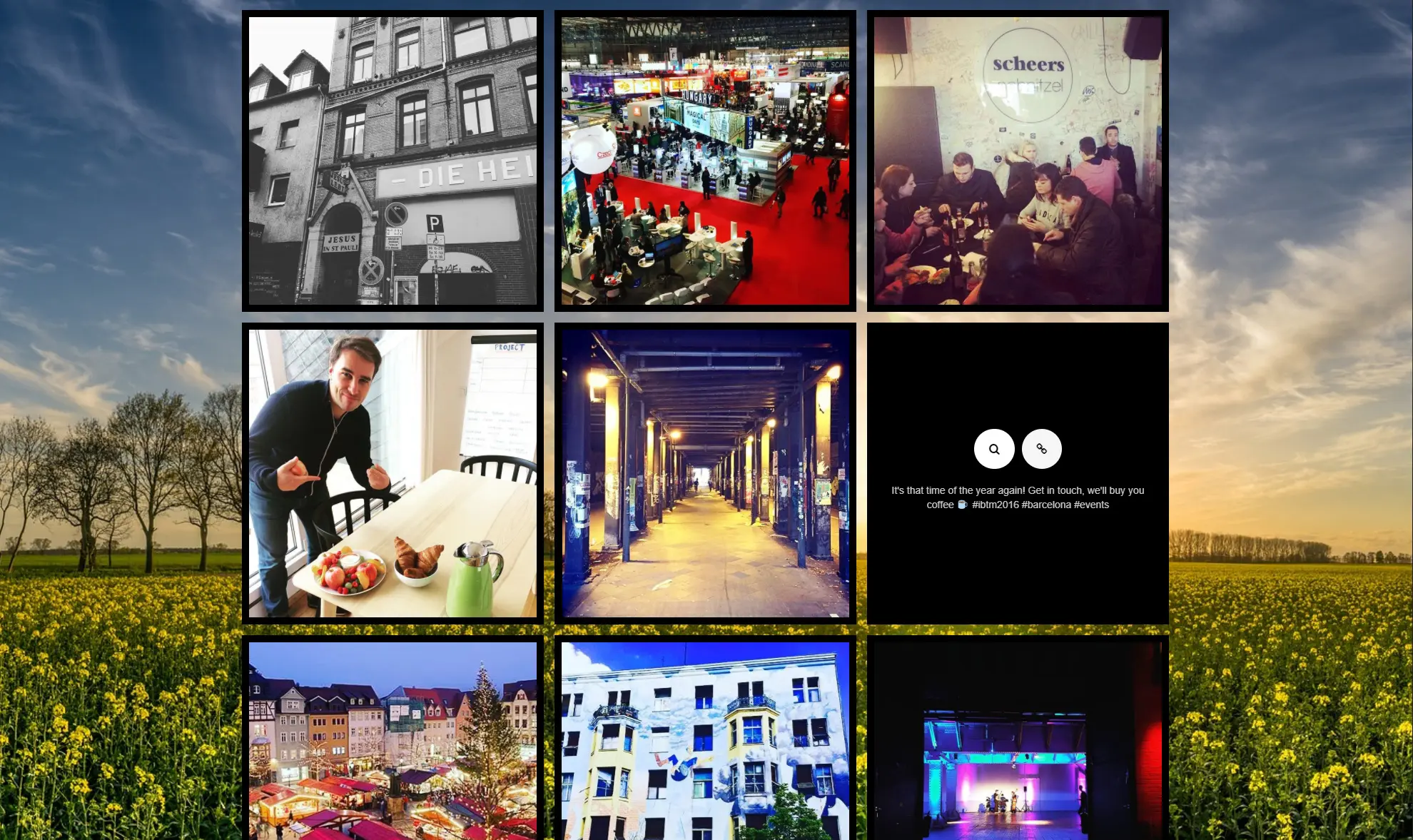Viewport: 1413px width, 840px height.
Task: Open the lit underpass walkway photo
Action: point(705,473)
